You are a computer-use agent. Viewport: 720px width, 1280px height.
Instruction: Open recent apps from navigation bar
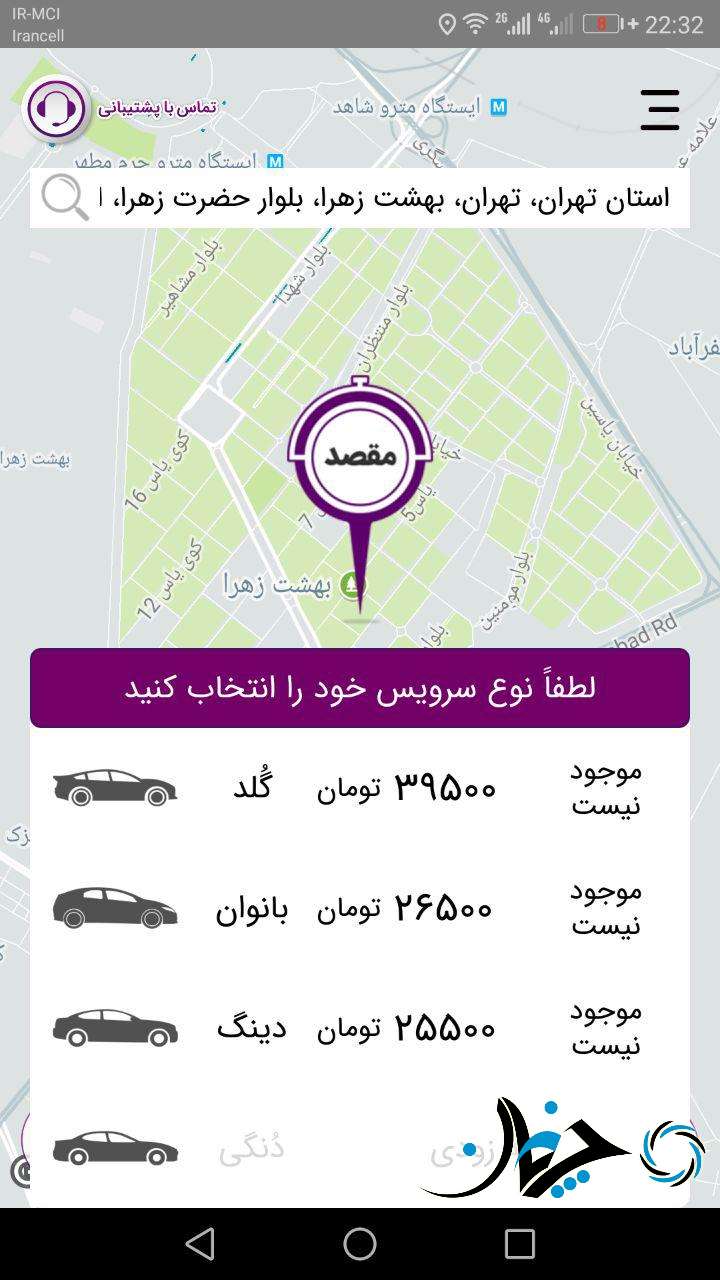[x=520, y=1244]
